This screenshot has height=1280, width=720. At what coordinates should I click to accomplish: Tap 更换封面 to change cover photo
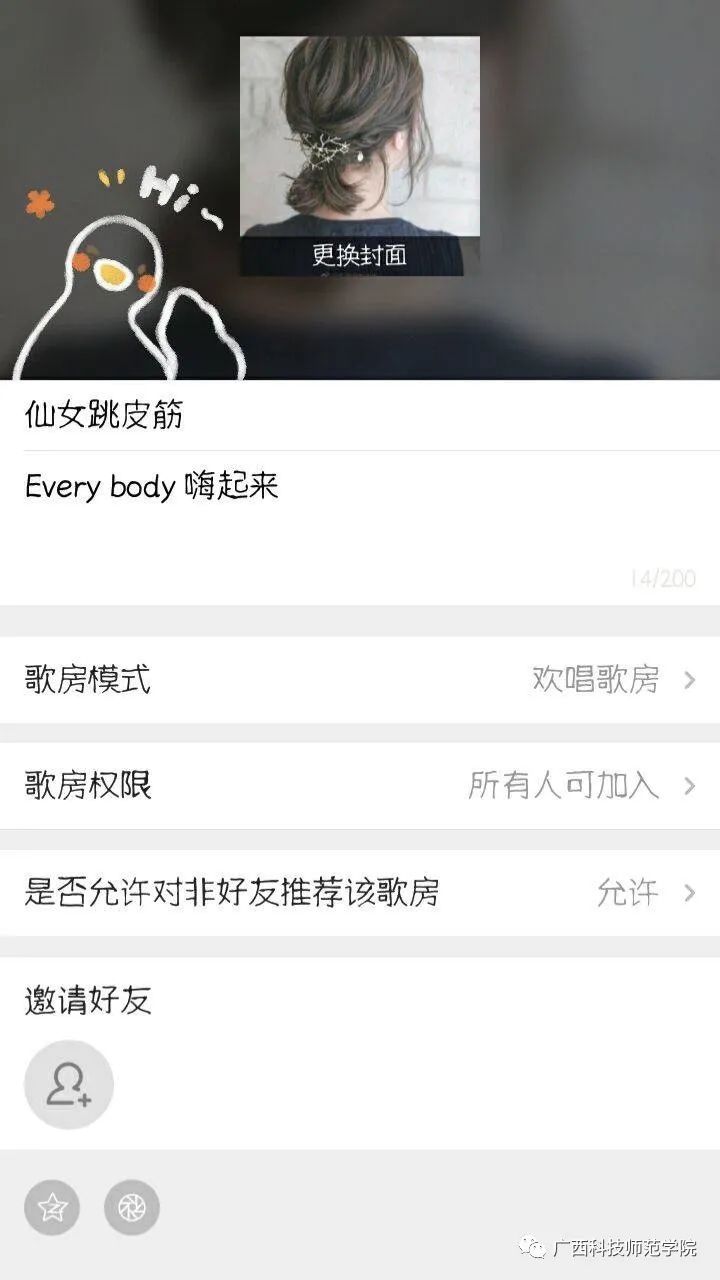359,255
